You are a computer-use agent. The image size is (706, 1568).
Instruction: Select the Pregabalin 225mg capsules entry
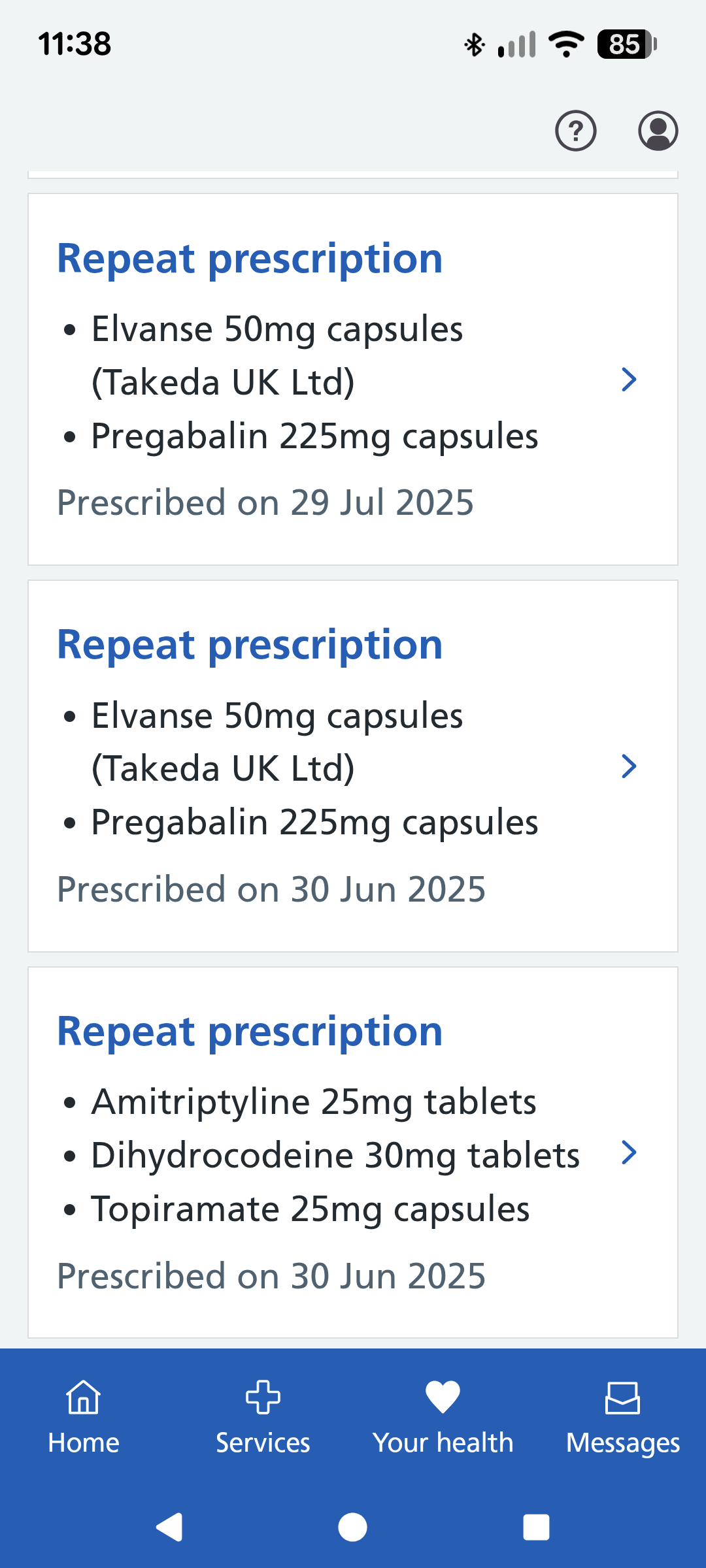coord(314,436)
